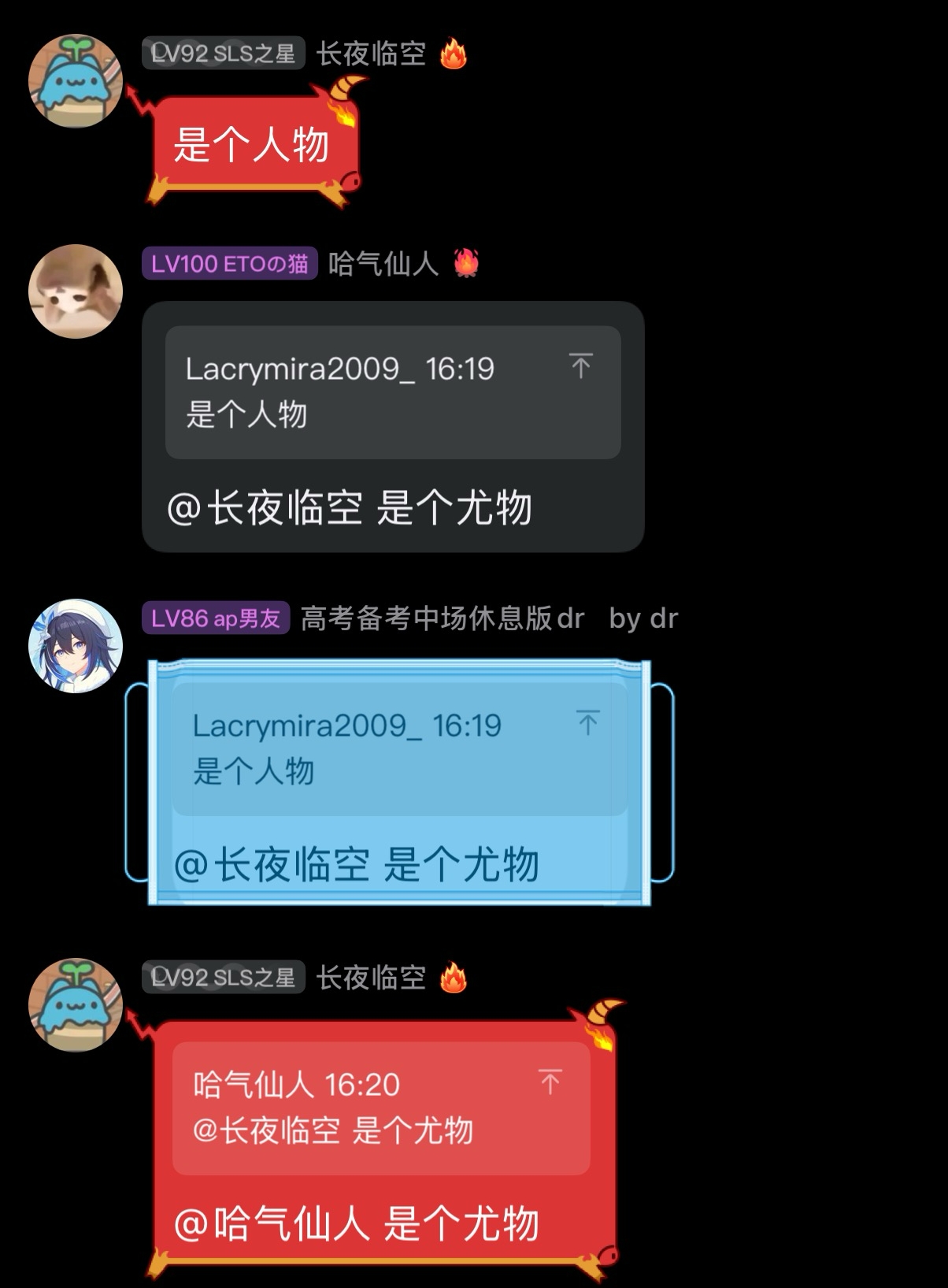Tap the LV86 ap男友 title badge
Screen dimensions: 948x1288
216,618
